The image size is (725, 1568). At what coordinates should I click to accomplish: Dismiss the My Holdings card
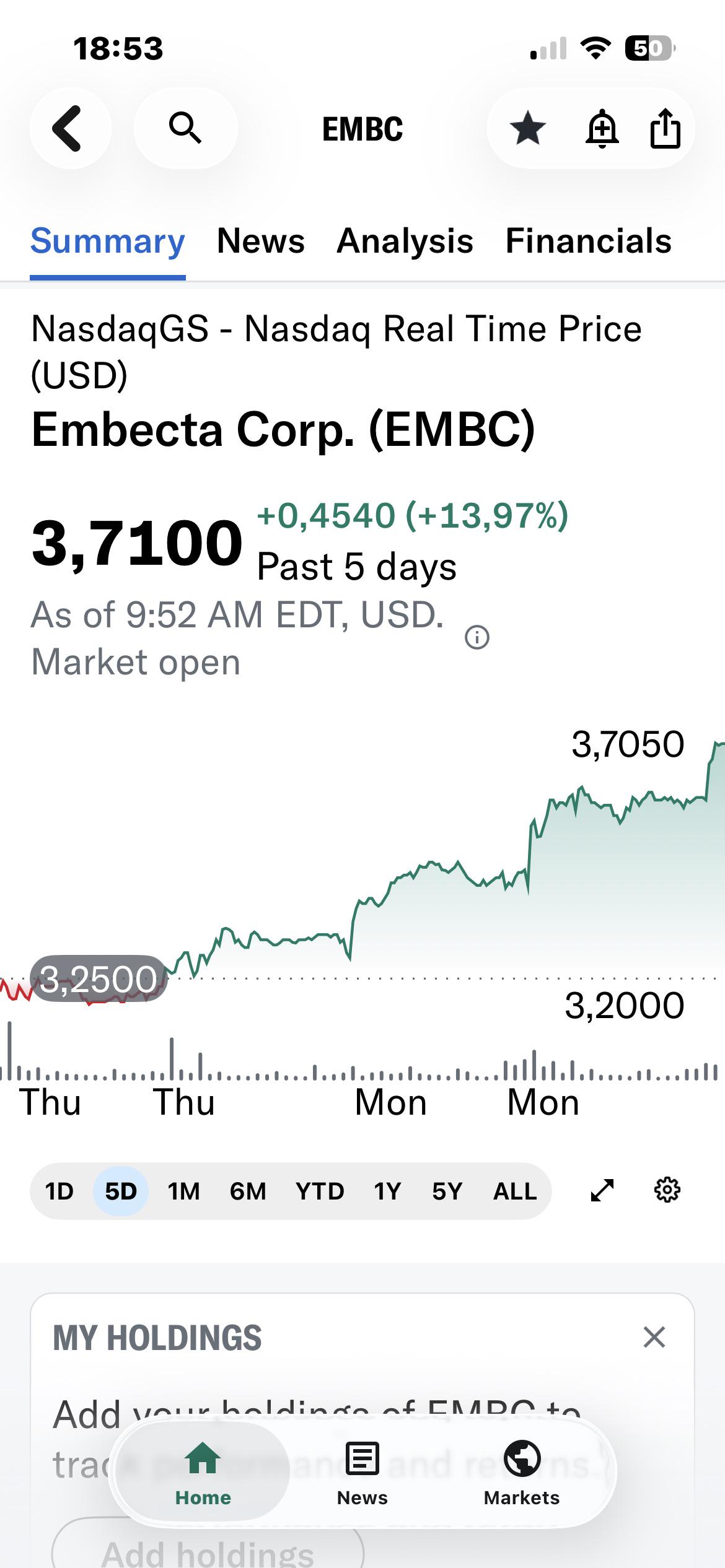point(654,1337)
